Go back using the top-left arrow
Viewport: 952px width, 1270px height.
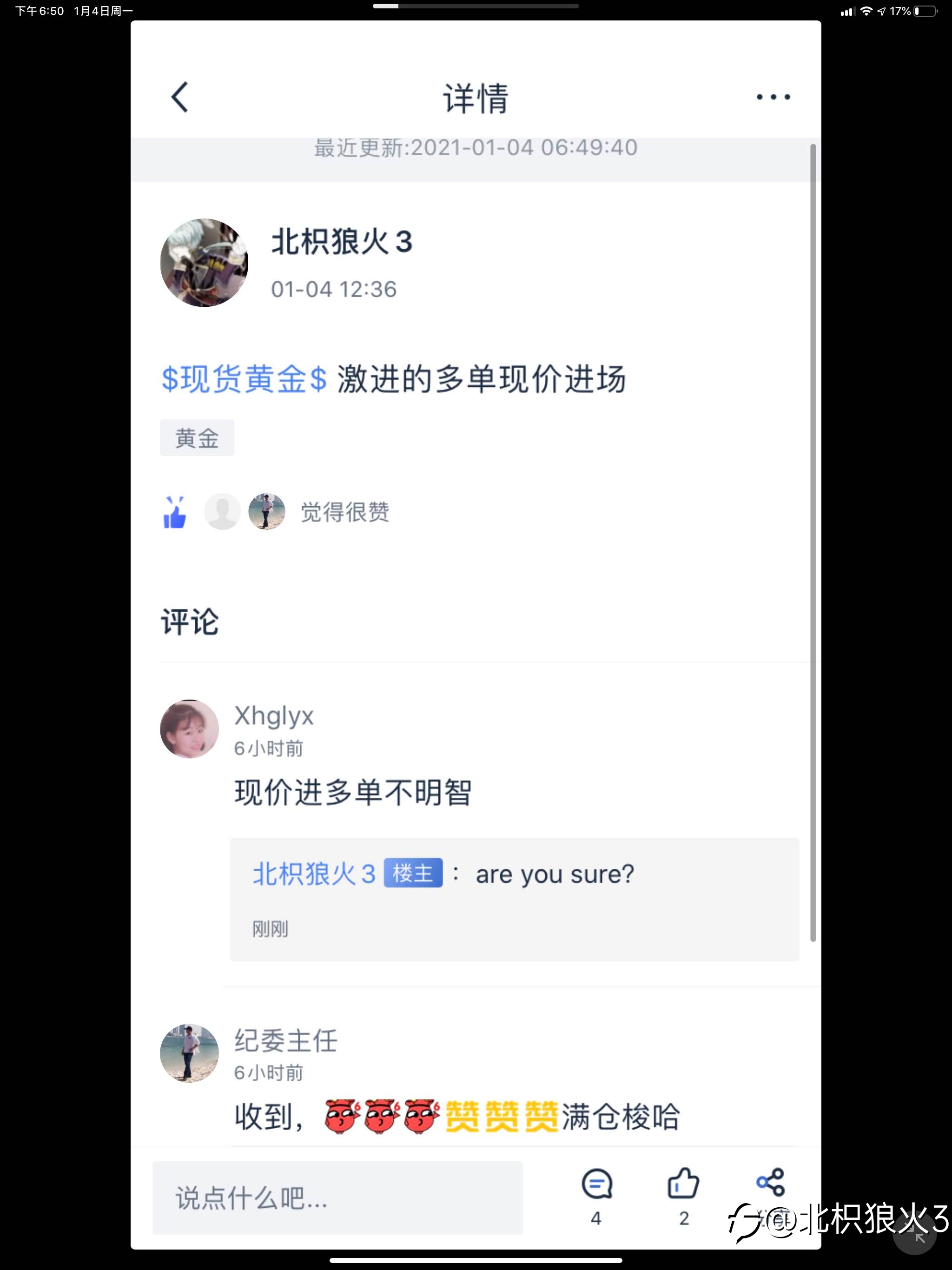pyautogui.click(x=180, y=96)
